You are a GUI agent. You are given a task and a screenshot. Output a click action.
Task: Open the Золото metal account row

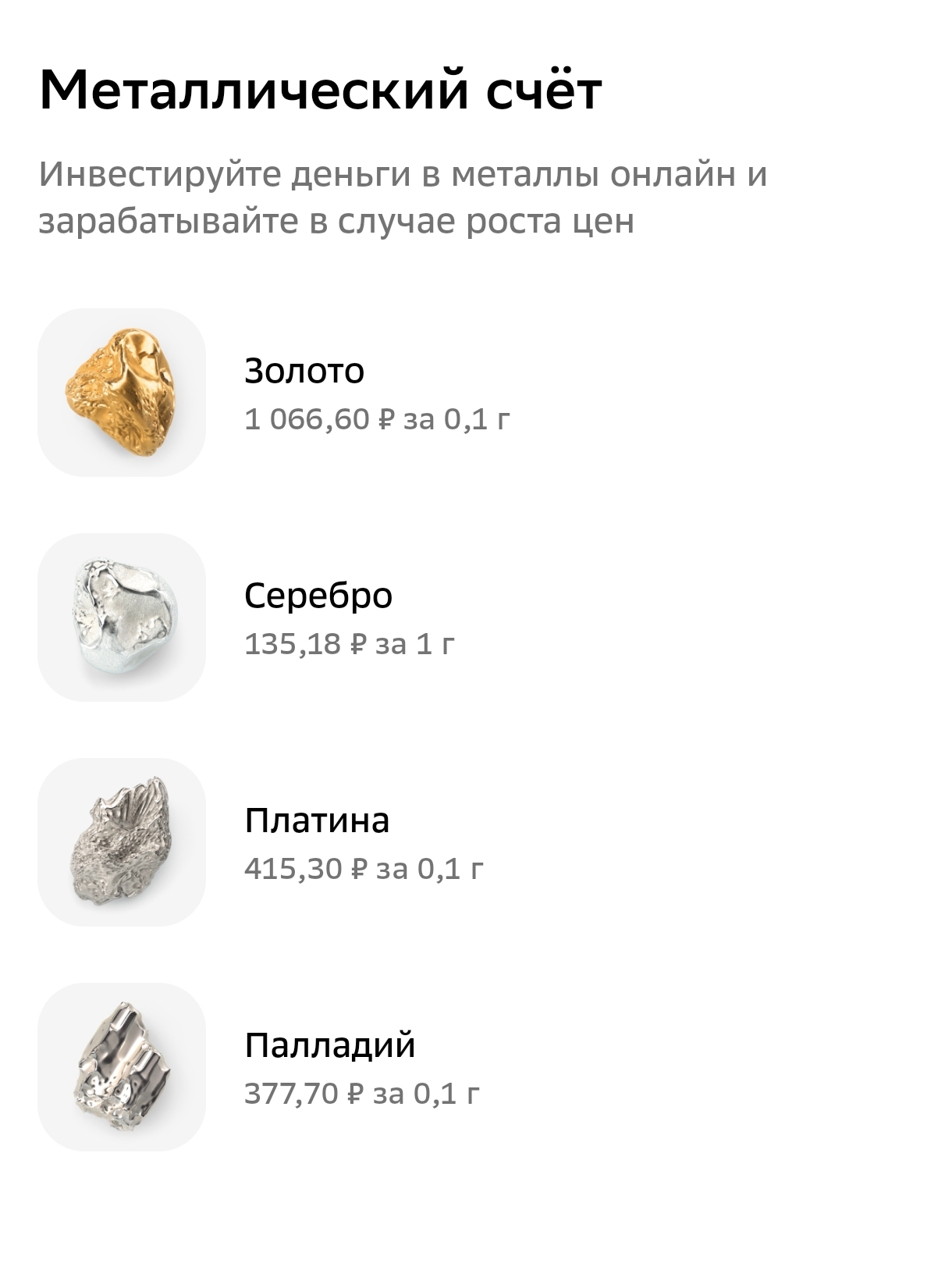tap(476, 393)
